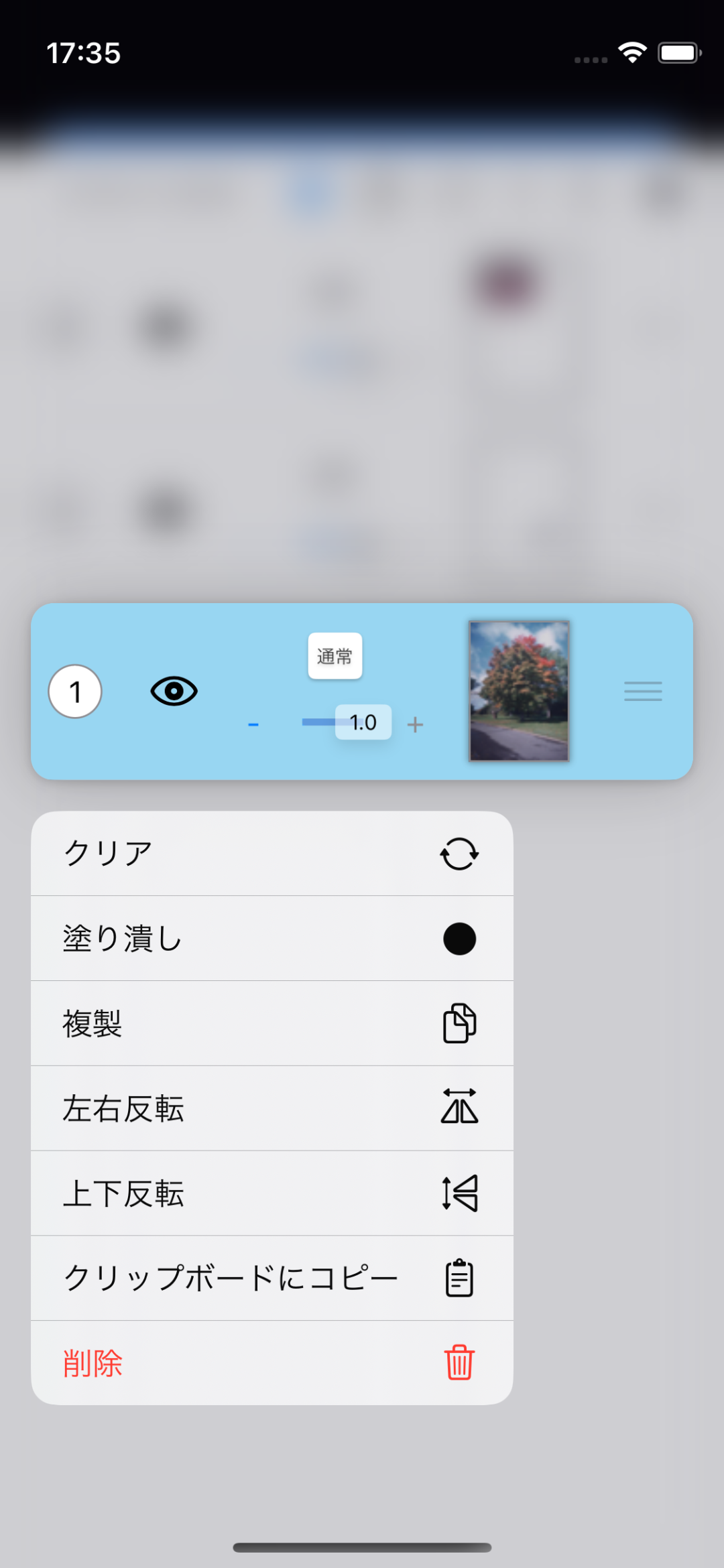Duplicate the layer with 複製
724x1568 pixels.
click(271, 1023)
